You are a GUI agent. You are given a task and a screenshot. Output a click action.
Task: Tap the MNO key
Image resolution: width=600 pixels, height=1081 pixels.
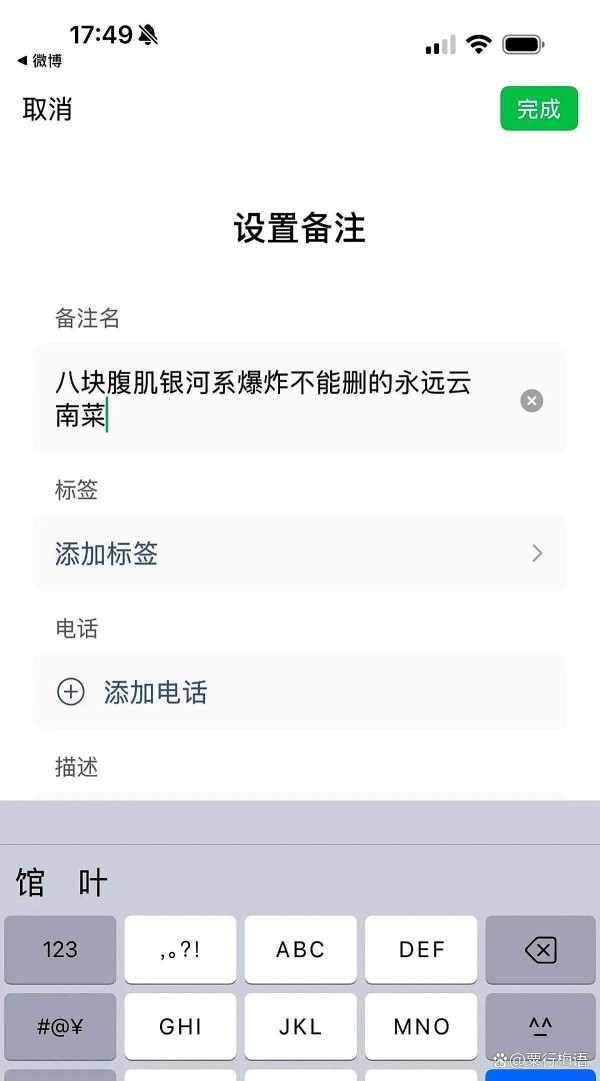click(x=421, y=1026)
